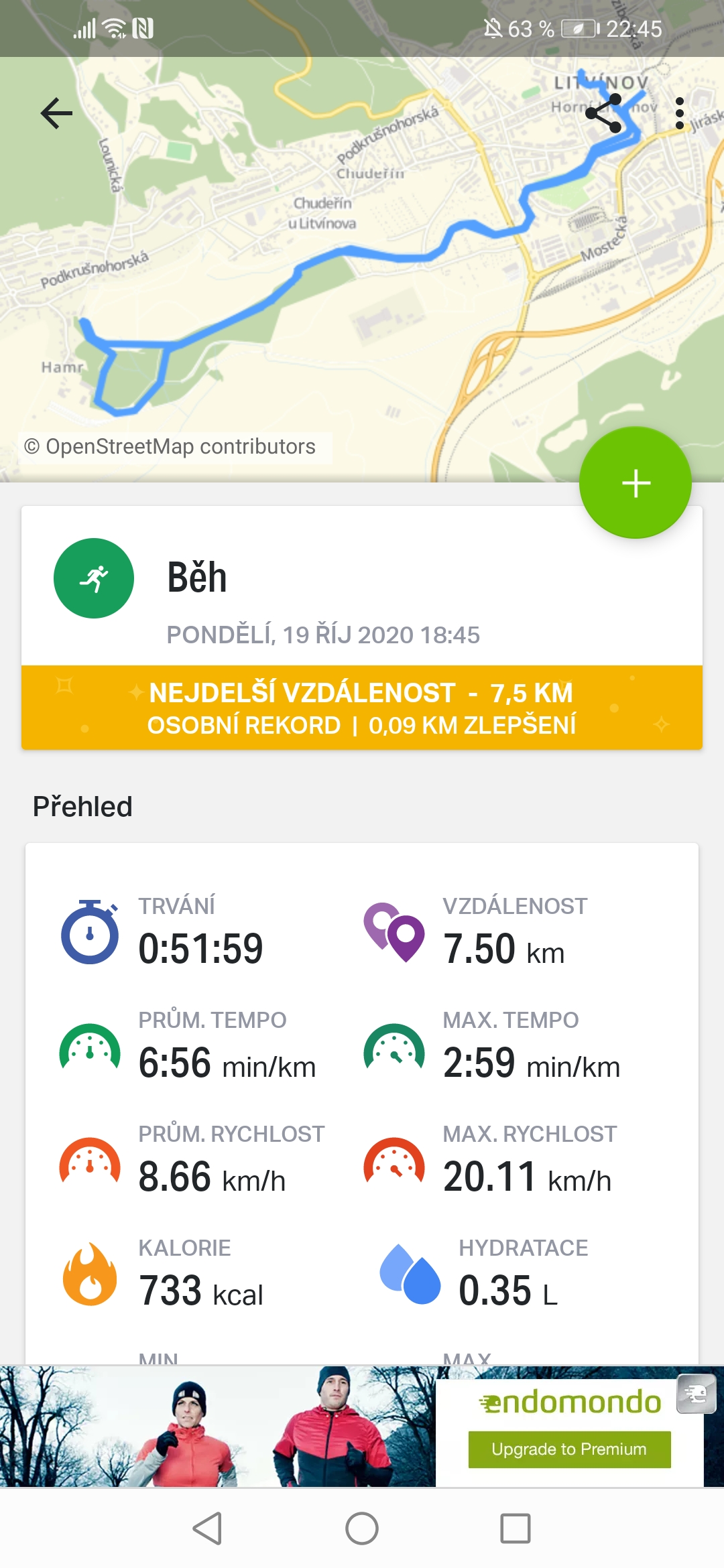Tap the green plus floating button

point(636,482)
